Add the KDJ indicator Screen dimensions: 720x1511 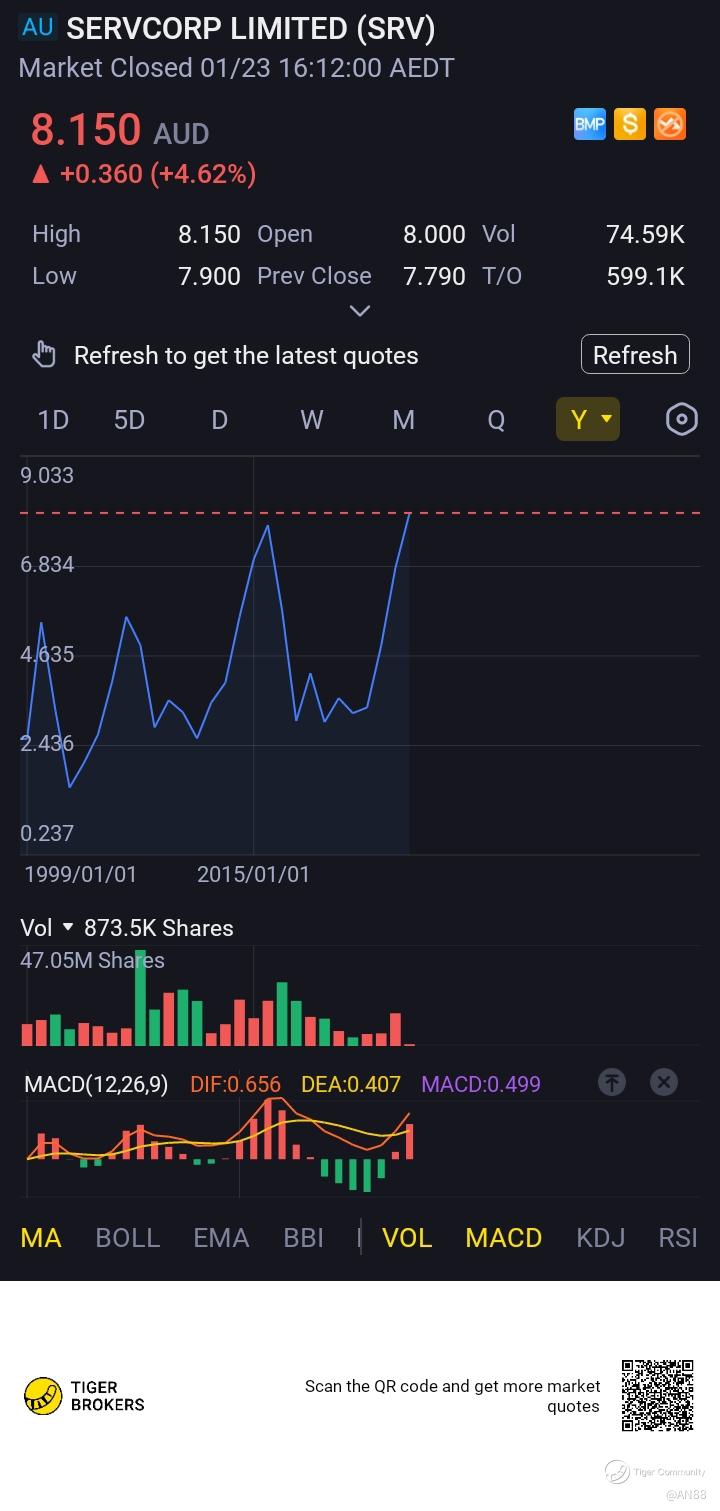[x=600, y=1238]
